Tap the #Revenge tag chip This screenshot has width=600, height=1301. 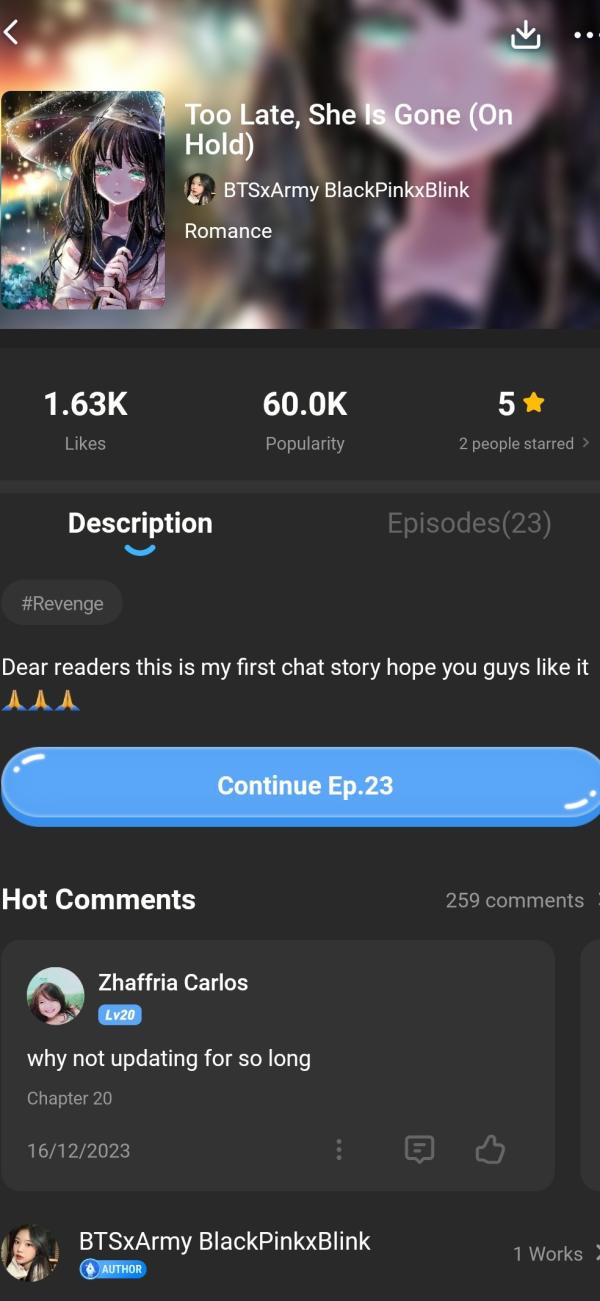62,603
